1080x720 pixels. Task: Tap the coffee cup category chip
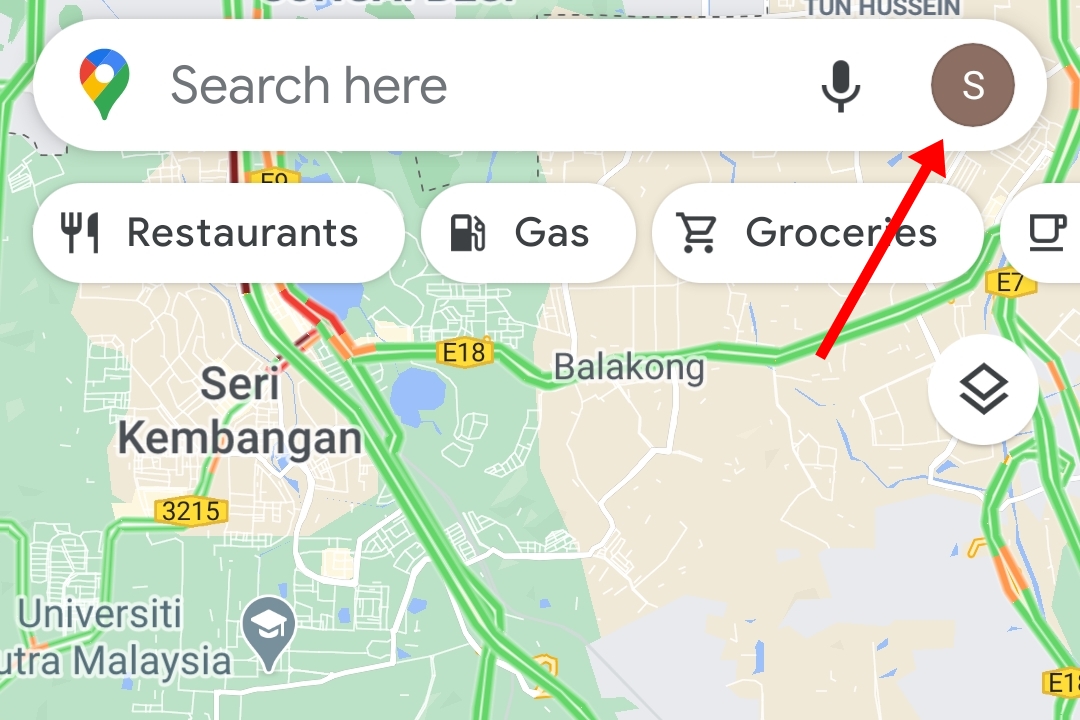[x=1045, y=233]
